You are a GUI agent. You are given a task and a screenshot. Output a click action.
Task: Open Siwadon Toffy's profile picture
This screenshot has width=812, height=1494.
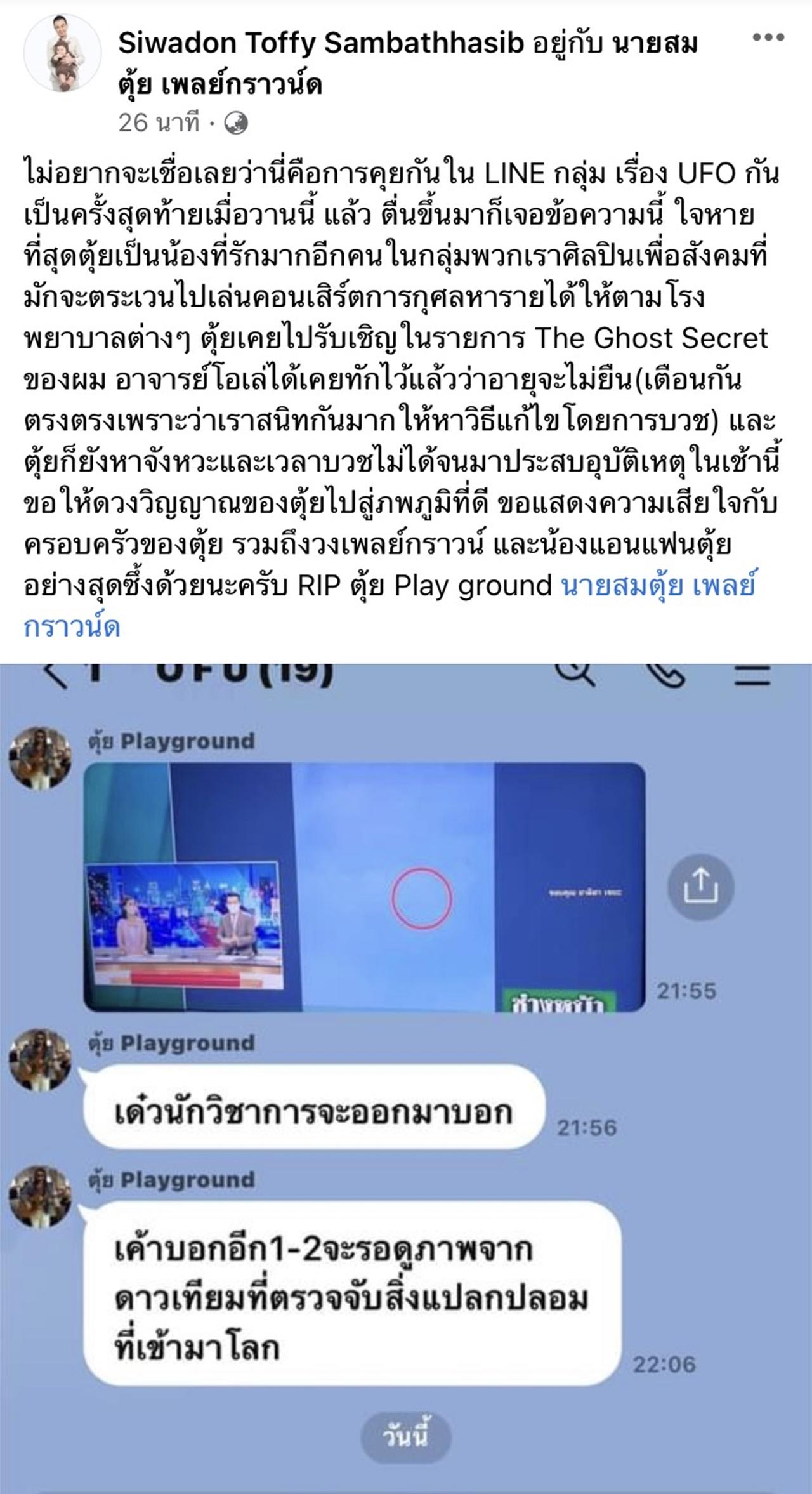(62, 53)
